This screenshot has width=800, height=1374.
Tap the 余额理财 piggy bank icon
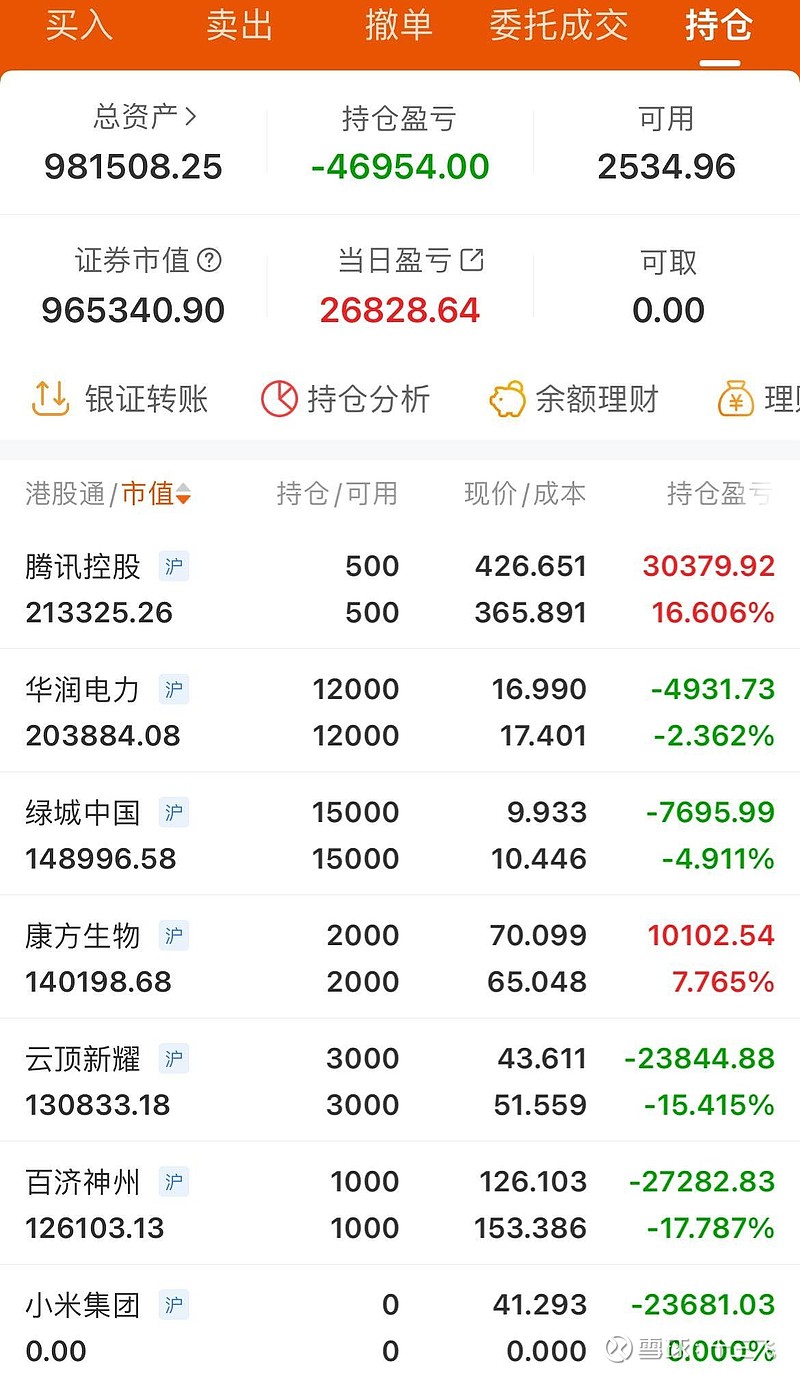click(508, 398)
